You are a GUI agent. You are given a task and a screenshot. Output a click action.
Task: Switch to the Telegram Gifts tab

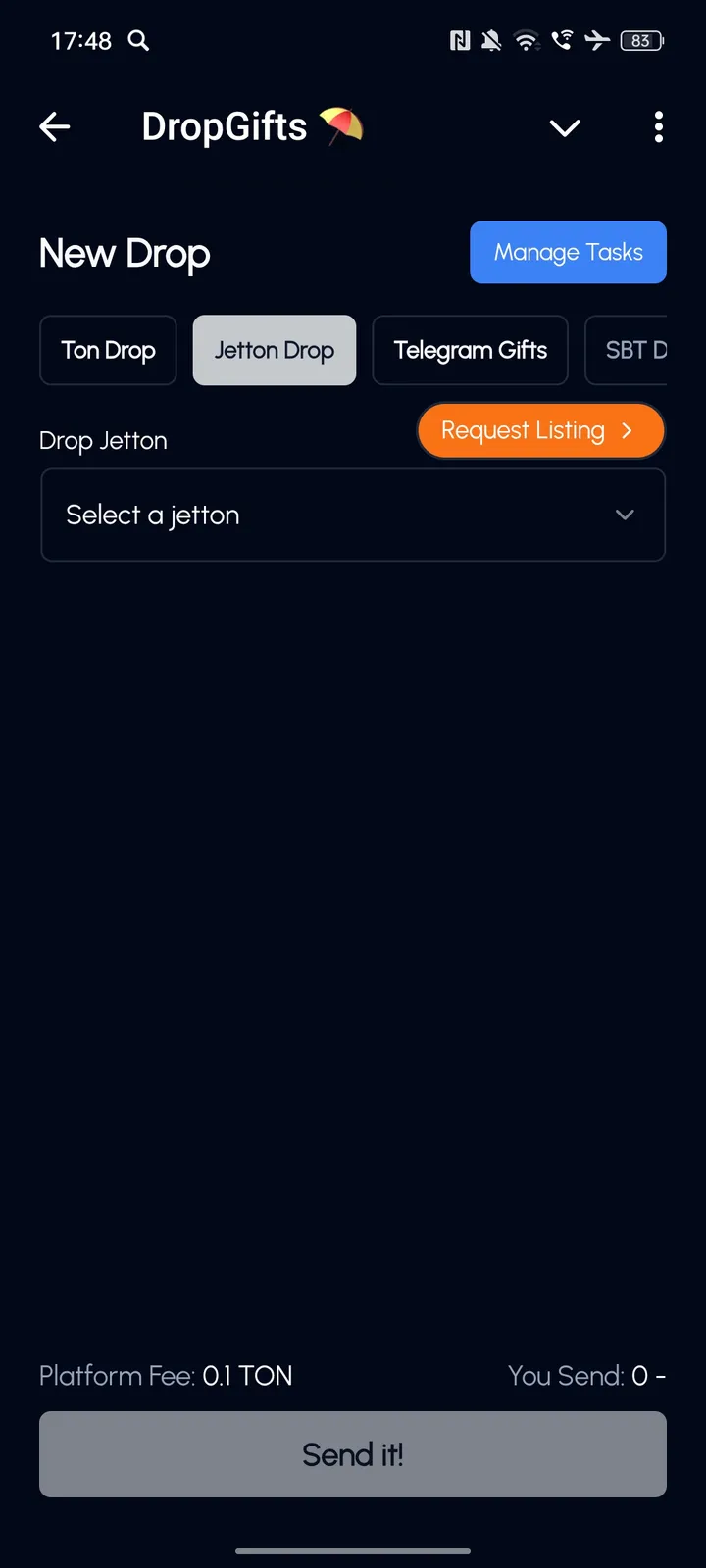[470, 350]
